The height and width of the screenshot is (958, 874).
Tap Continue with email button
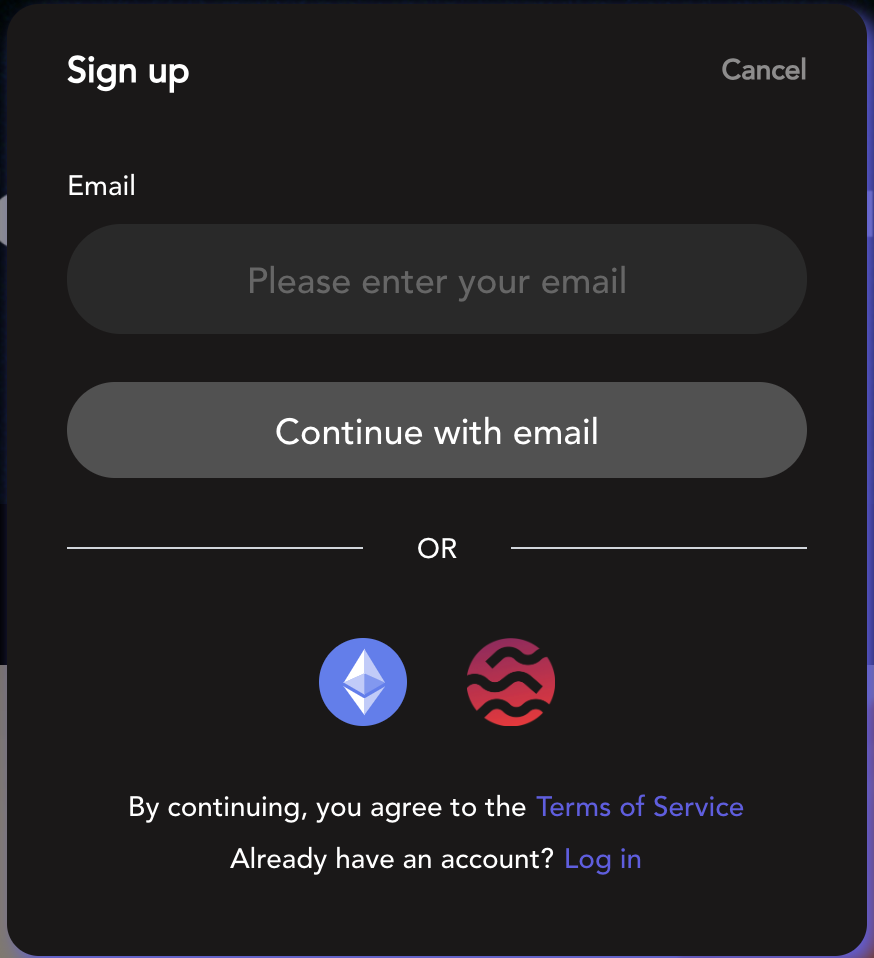436,431
